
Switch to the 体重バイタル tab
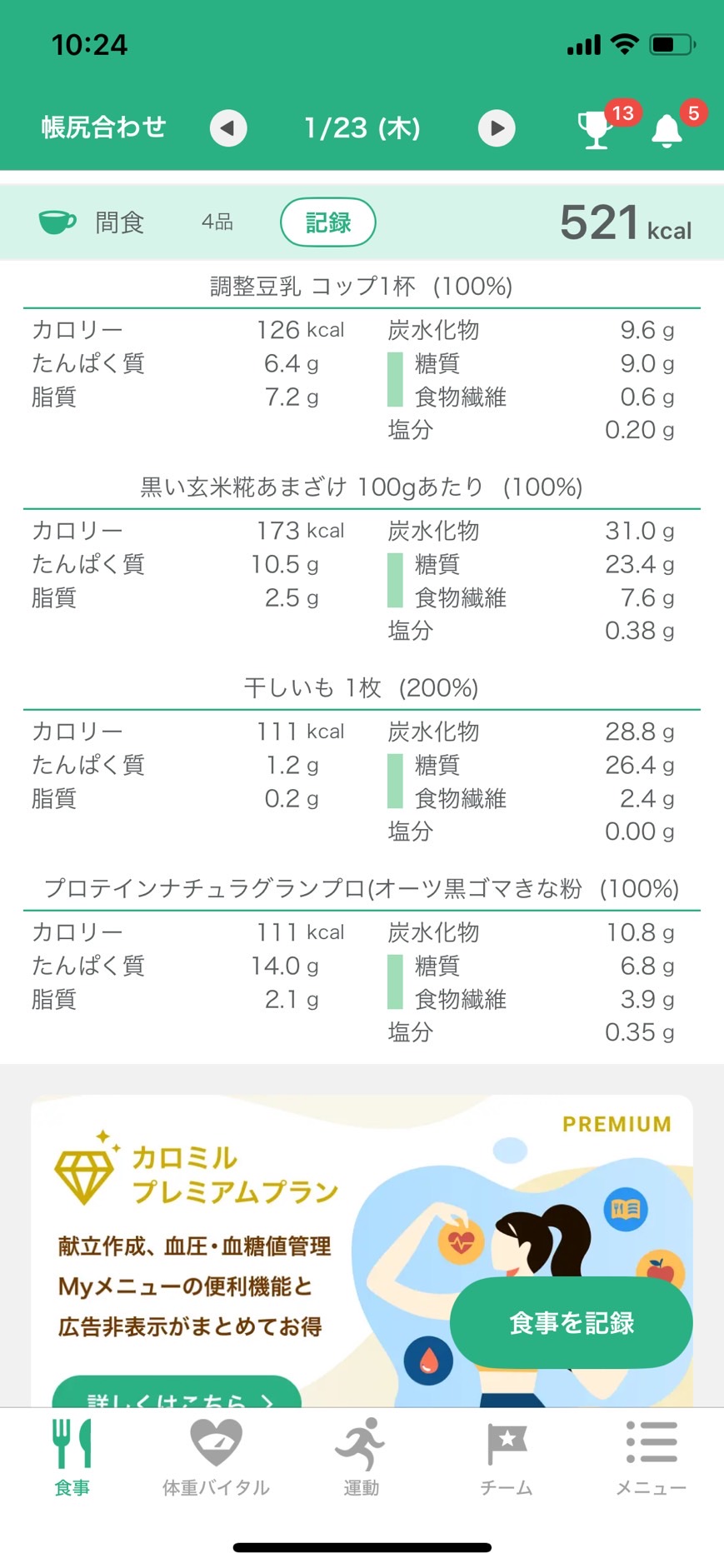click(x=217, y=1458)
